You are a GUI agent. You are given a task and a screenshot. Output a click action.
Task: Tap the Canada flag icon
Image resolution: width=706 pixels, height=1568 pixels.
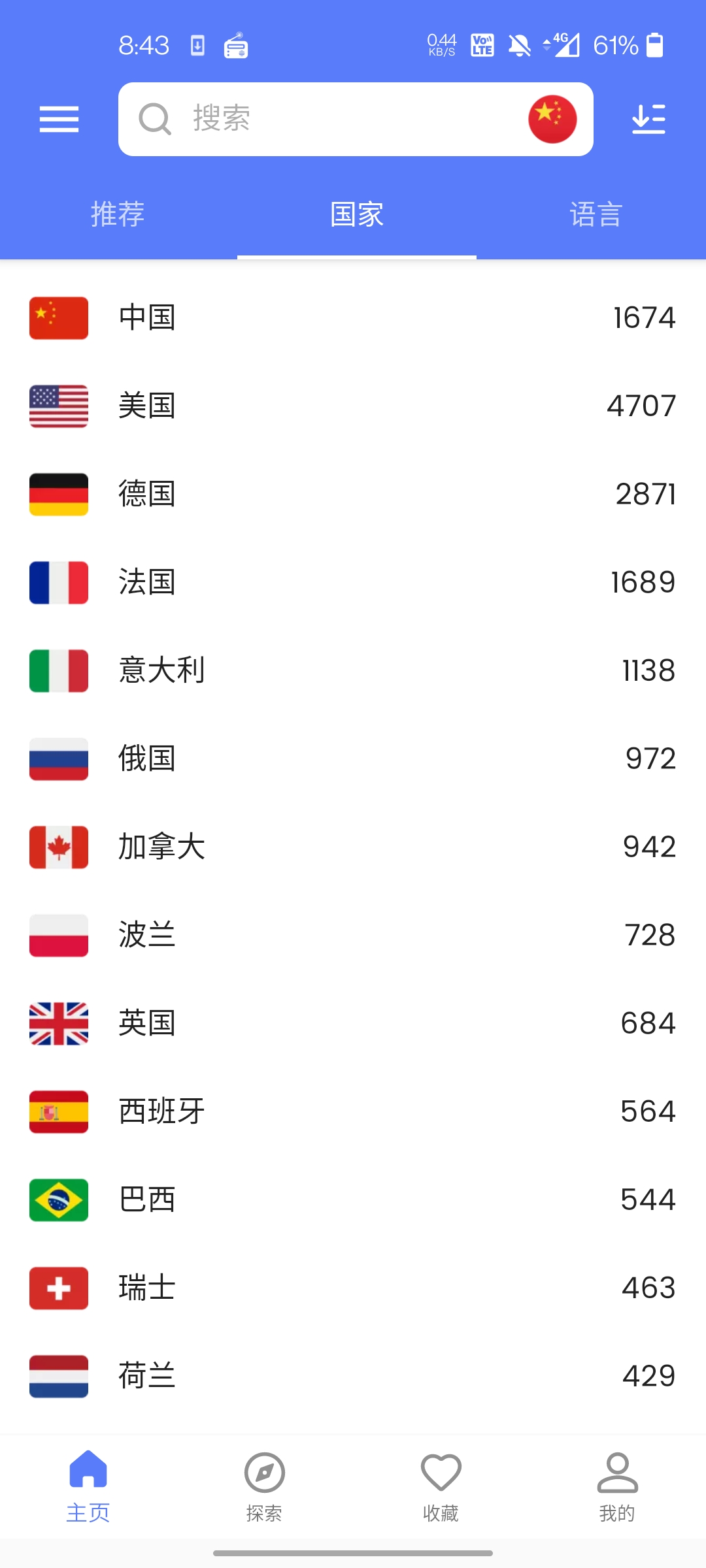(x=58, y=847)
